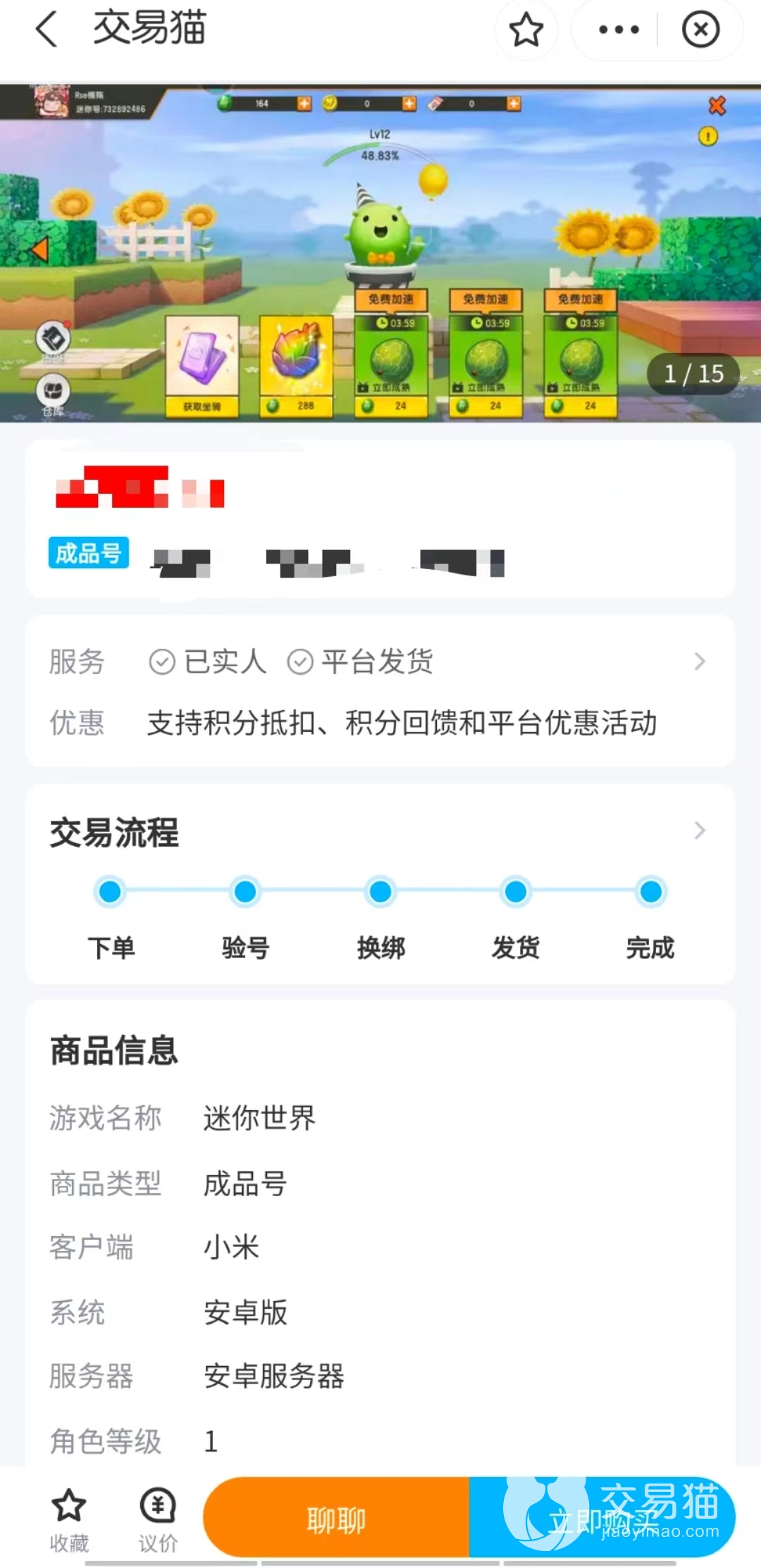Close the mini program
The width and height of the screenshot is (761, 1568).
[x=700, y=30]
